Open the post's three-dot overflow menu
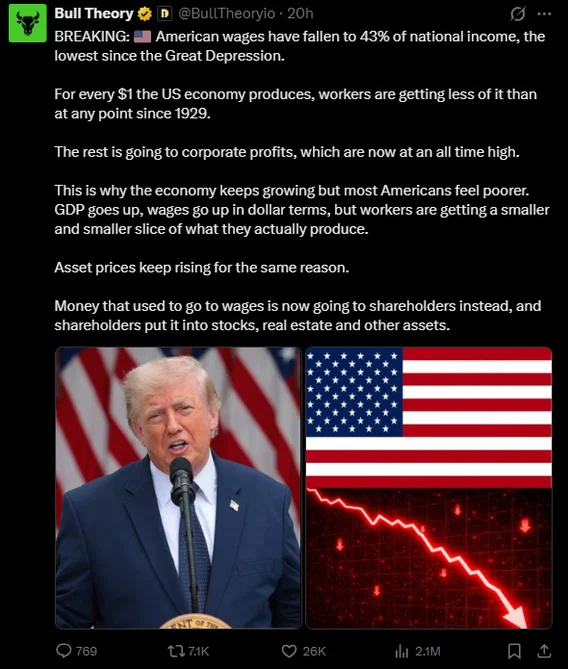 (544, 14)
